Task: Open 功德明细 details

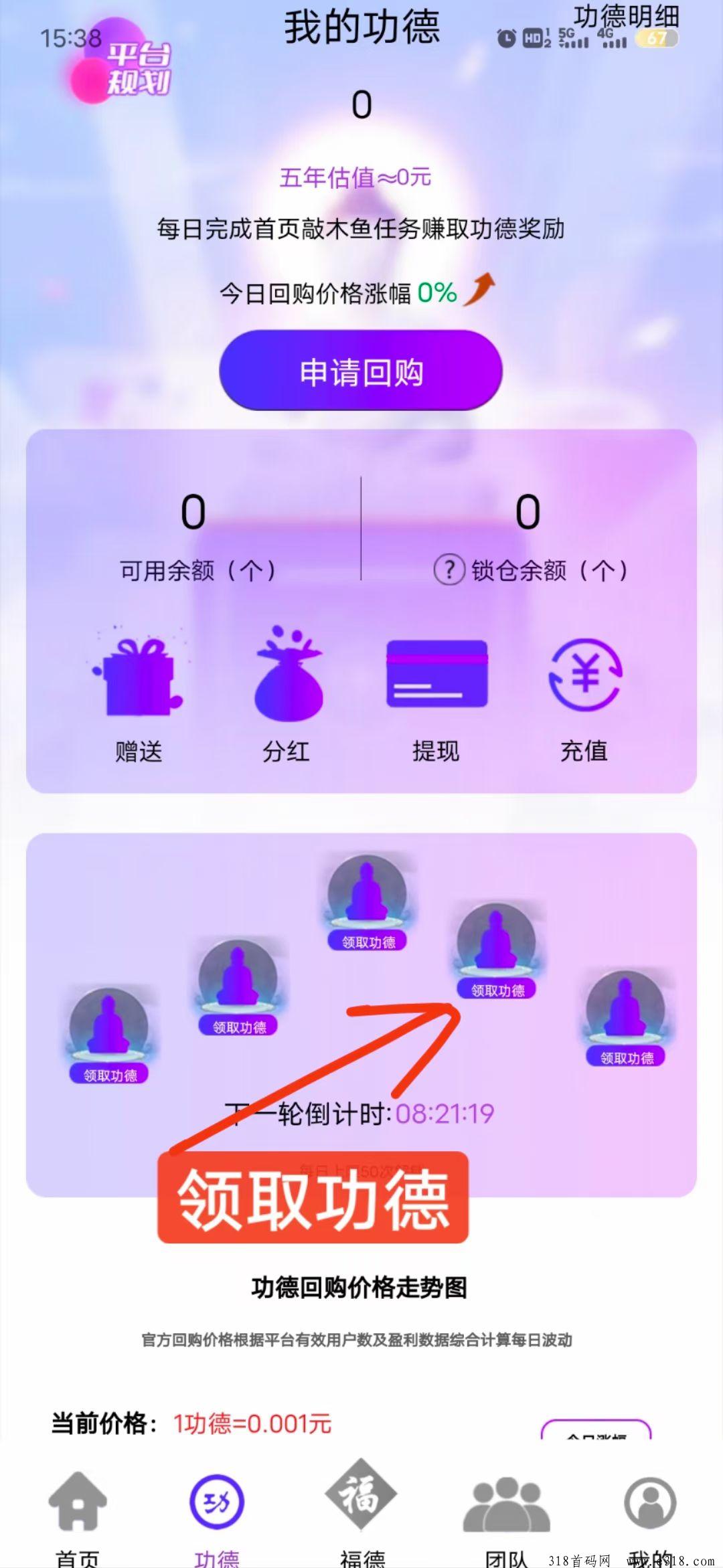Action: tap(627, 17)
